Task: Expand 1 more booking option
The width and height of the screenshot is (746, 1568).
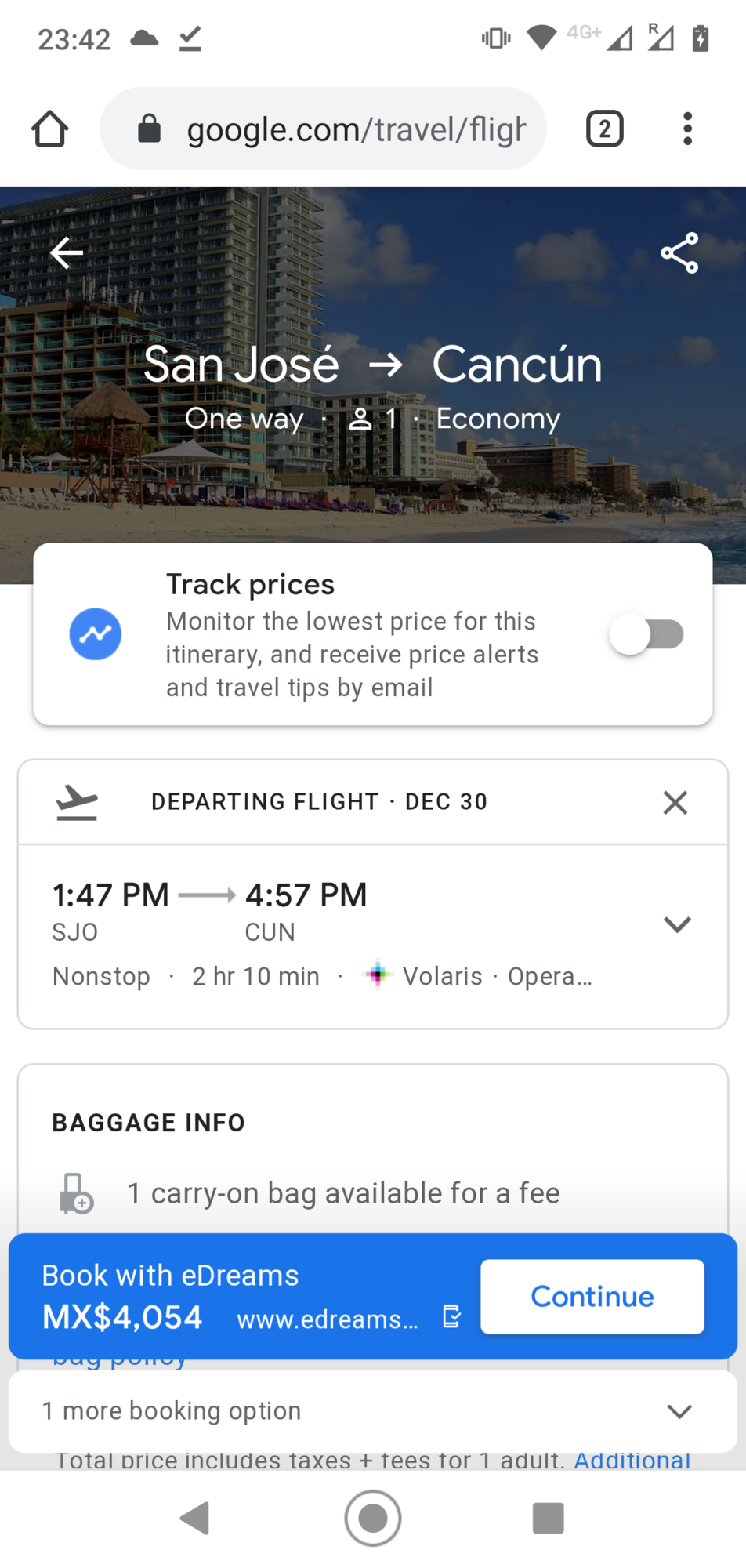Action: [x=373, y=1411]
